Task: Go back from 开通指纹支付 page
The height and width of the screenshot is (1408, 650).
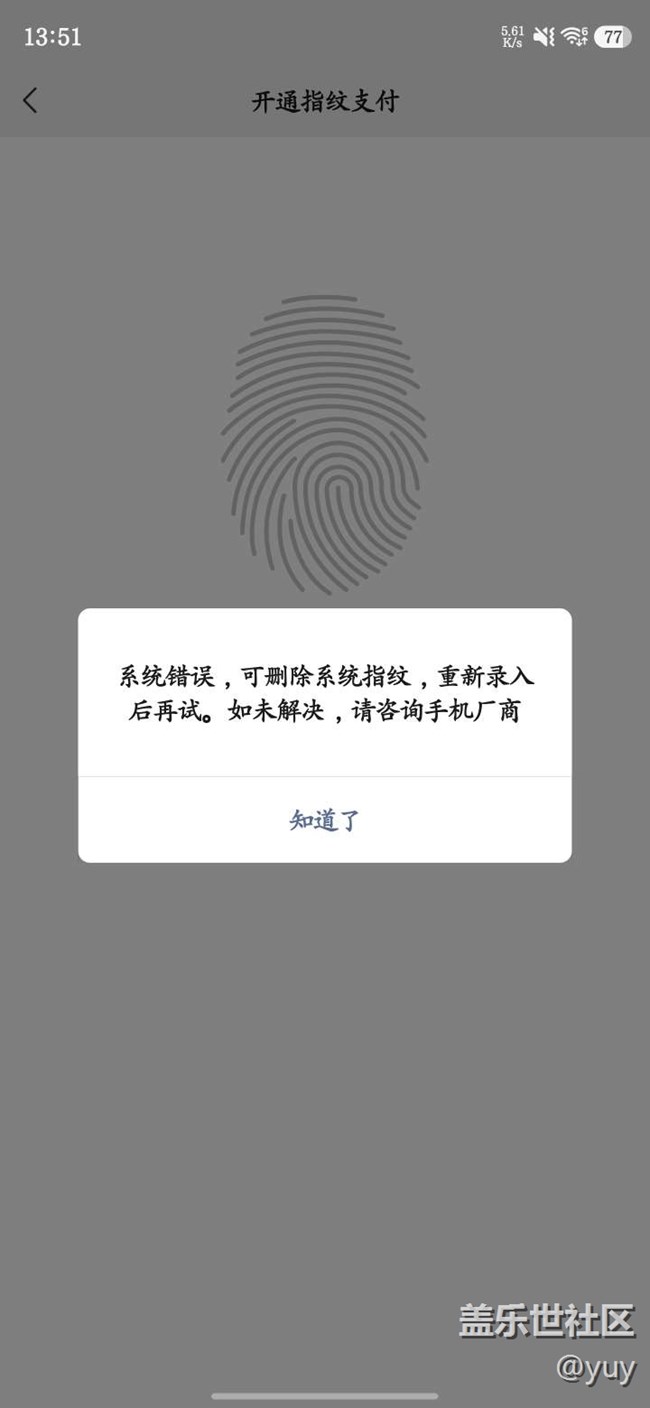Action: [30, 100]
